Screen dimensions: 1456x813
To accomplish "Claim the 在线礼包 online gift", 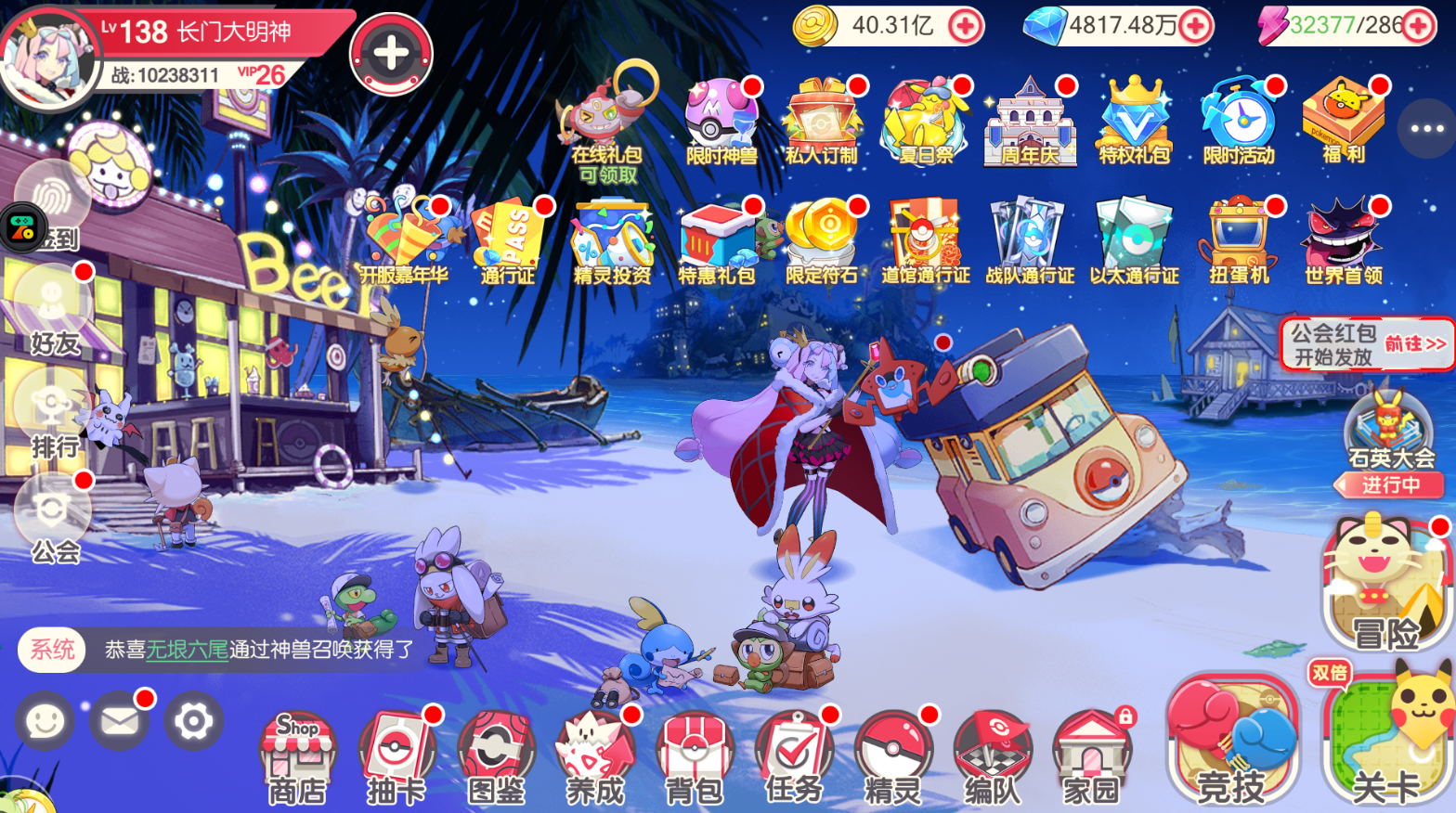I will click(607, 125).
